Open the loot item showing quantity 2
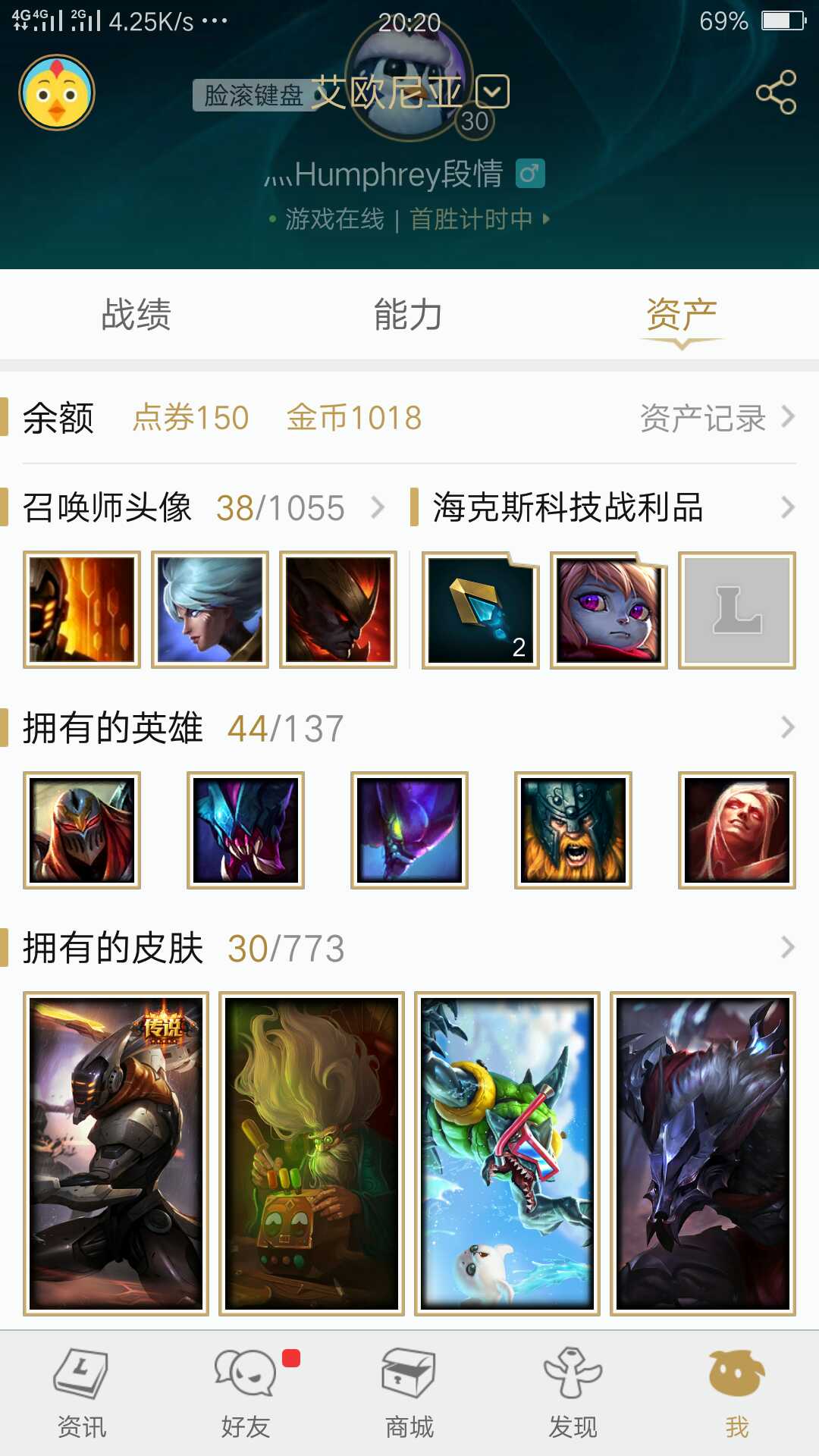 [480, 610]
